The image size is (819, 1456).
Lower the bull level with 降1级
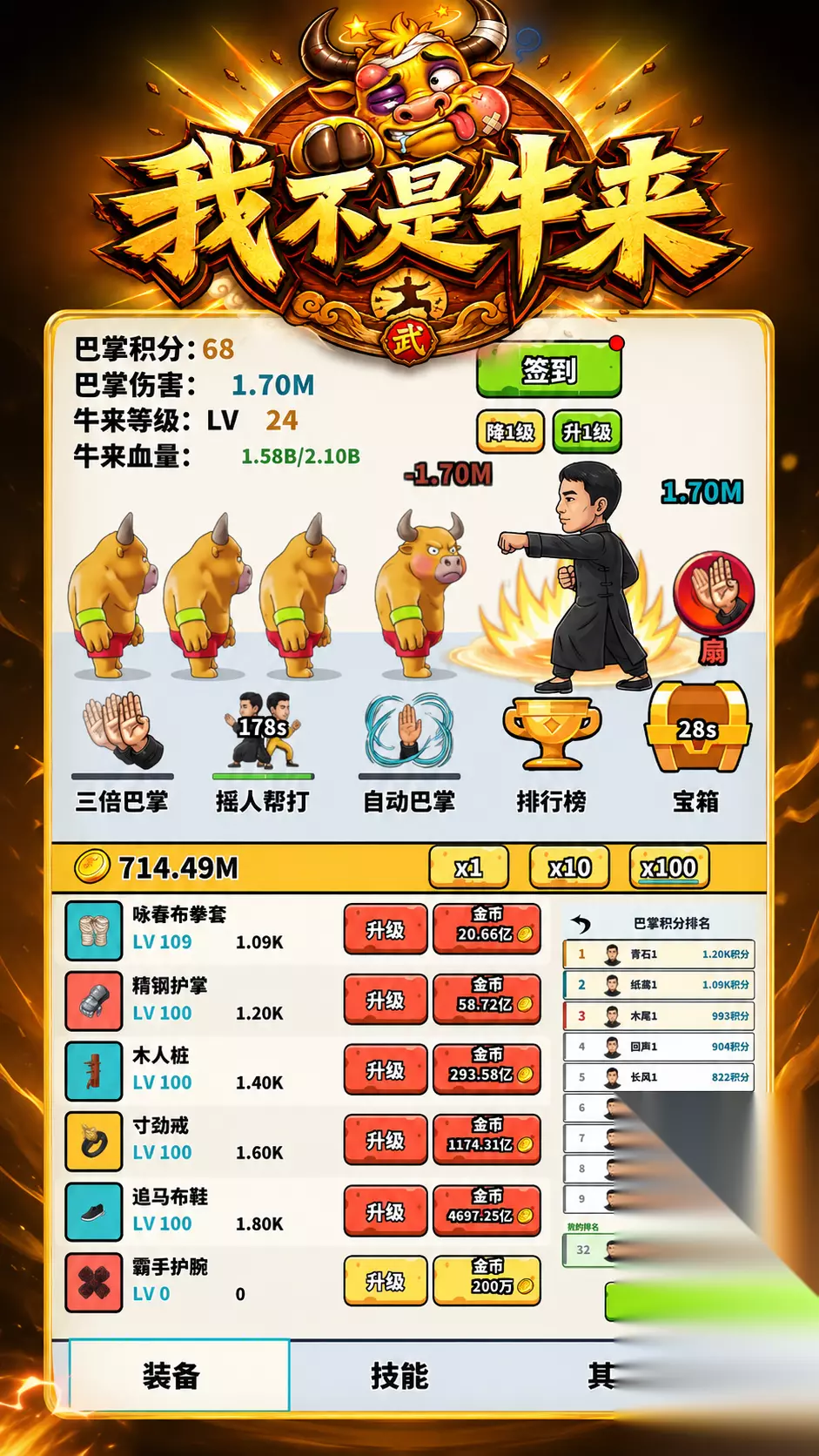[510, 432]
